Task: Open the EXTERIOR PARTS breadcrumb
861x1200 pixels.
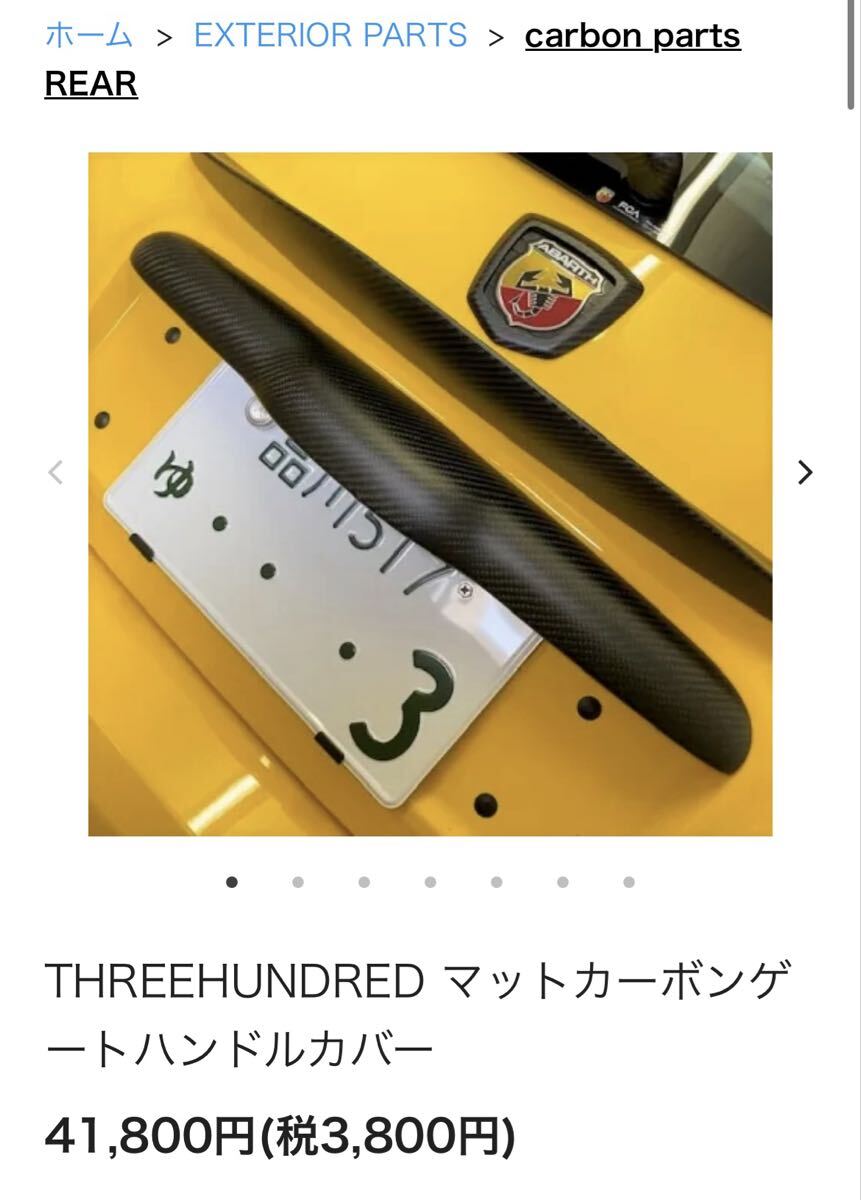Action: click(330, 36)
